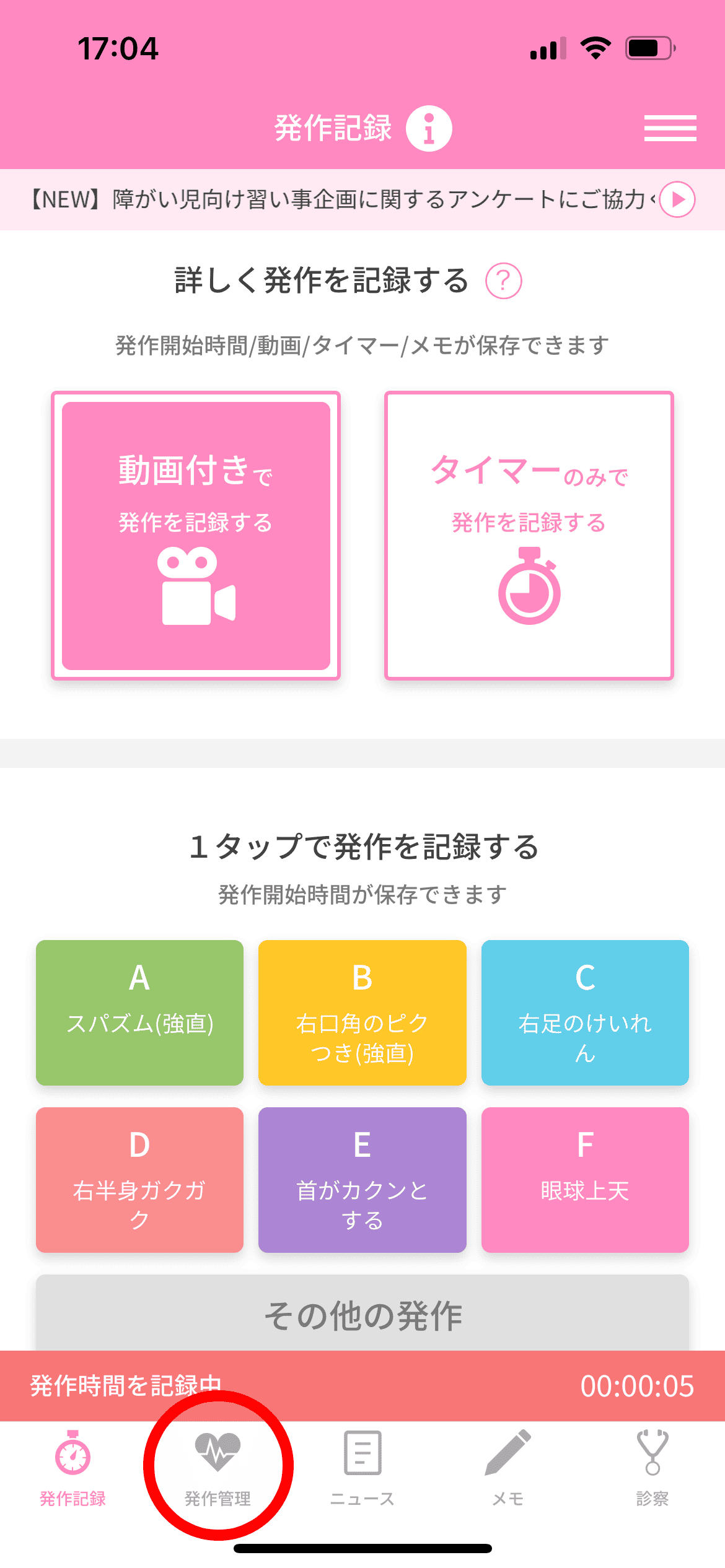Record a seizure with timer only
The width and height of the screenshot is (725, 1568).
[x=529, y=536]
